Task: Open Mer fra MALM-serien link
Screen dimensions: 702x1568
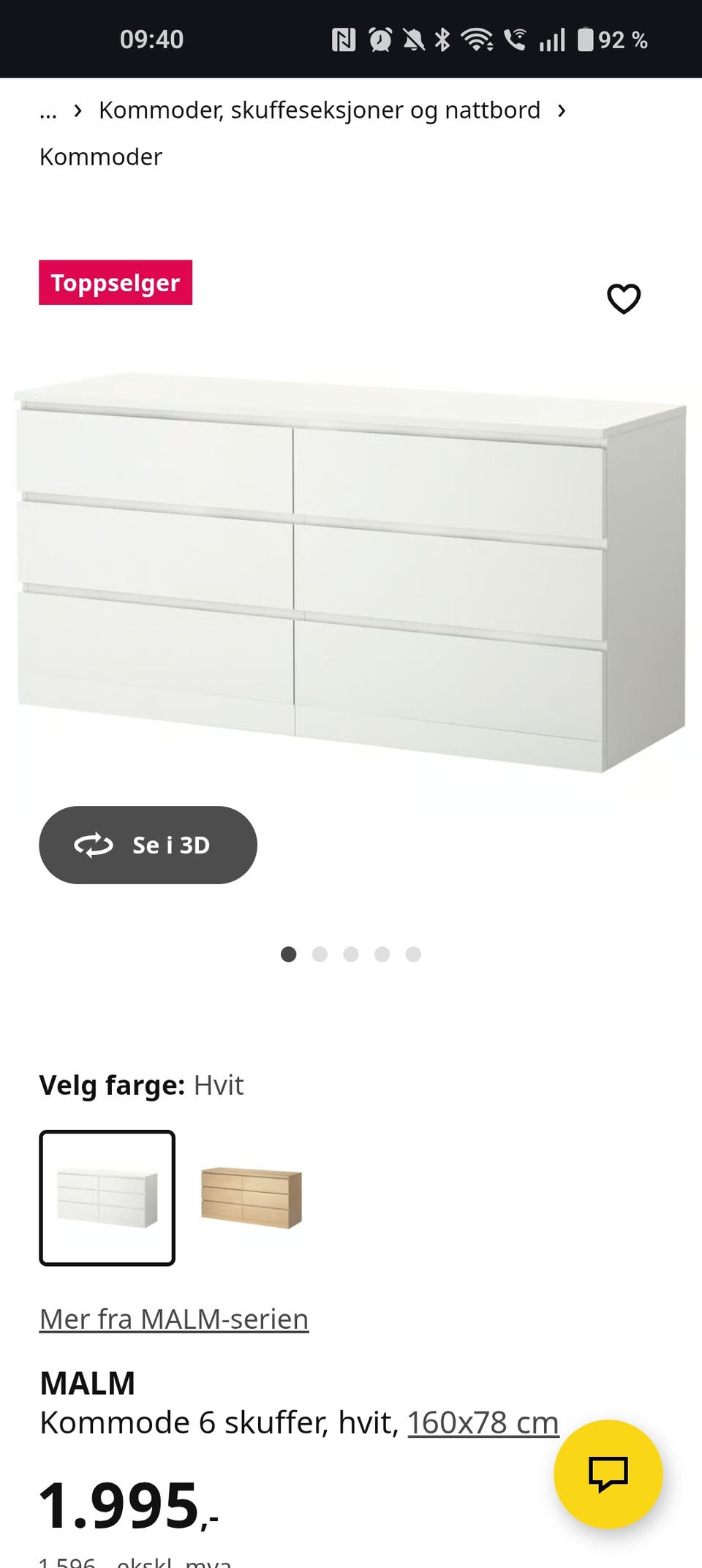Action: [174, 1319]
